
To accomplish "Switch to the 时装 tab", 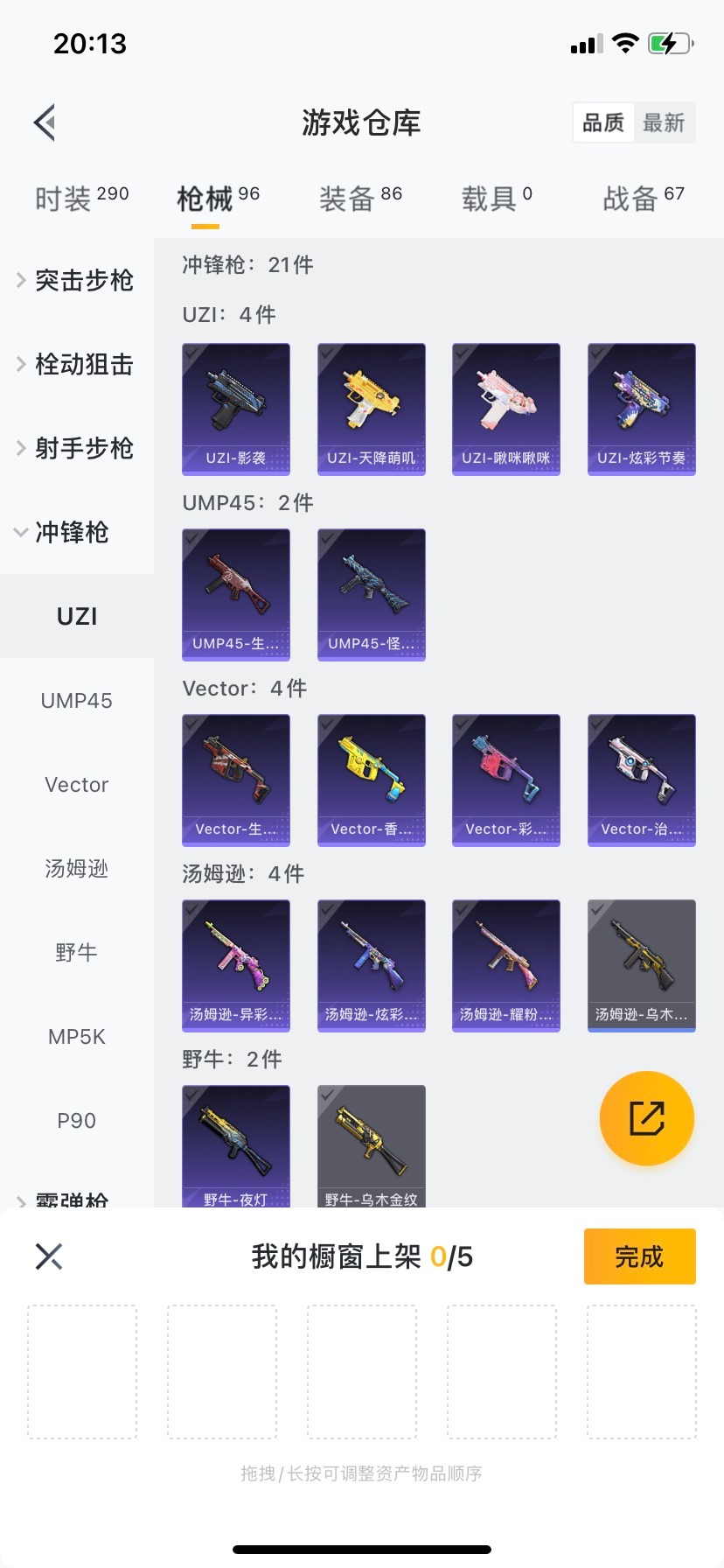I will pos(81,199).
